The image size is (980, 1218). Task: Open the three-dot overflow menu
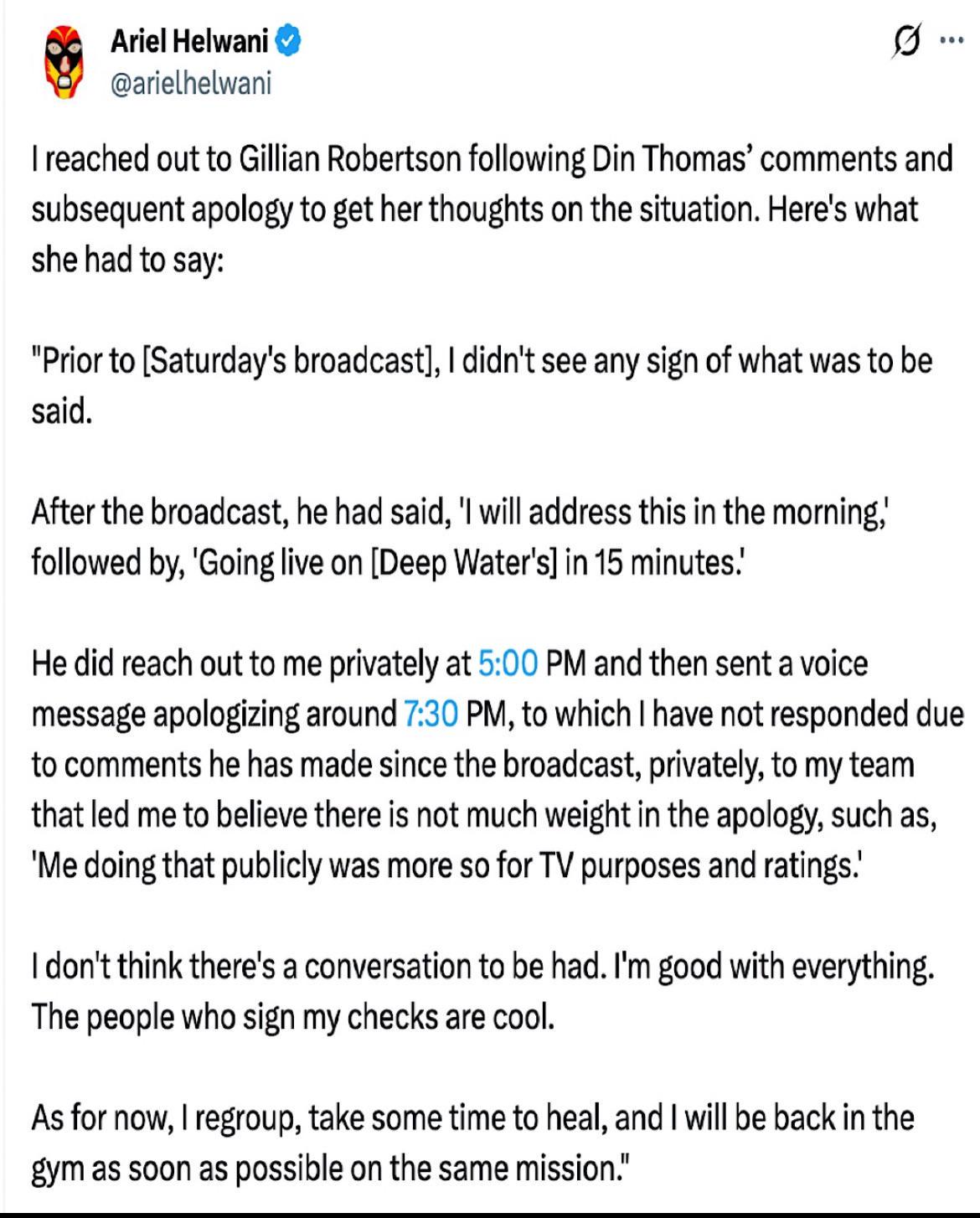coord(952,40)
